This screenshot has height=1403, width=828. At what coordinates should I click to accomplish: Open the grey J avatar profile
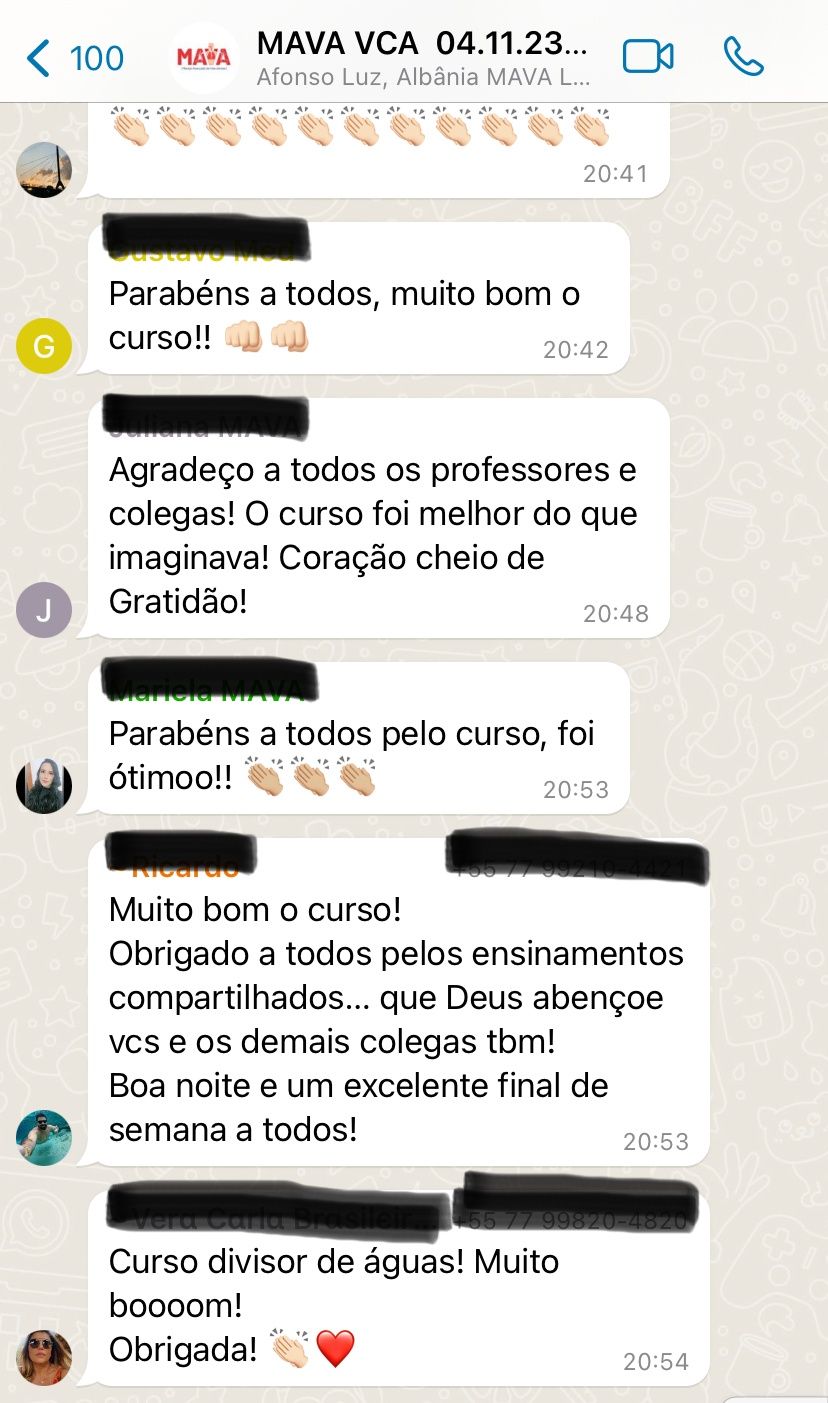click(x=44, y=610)
